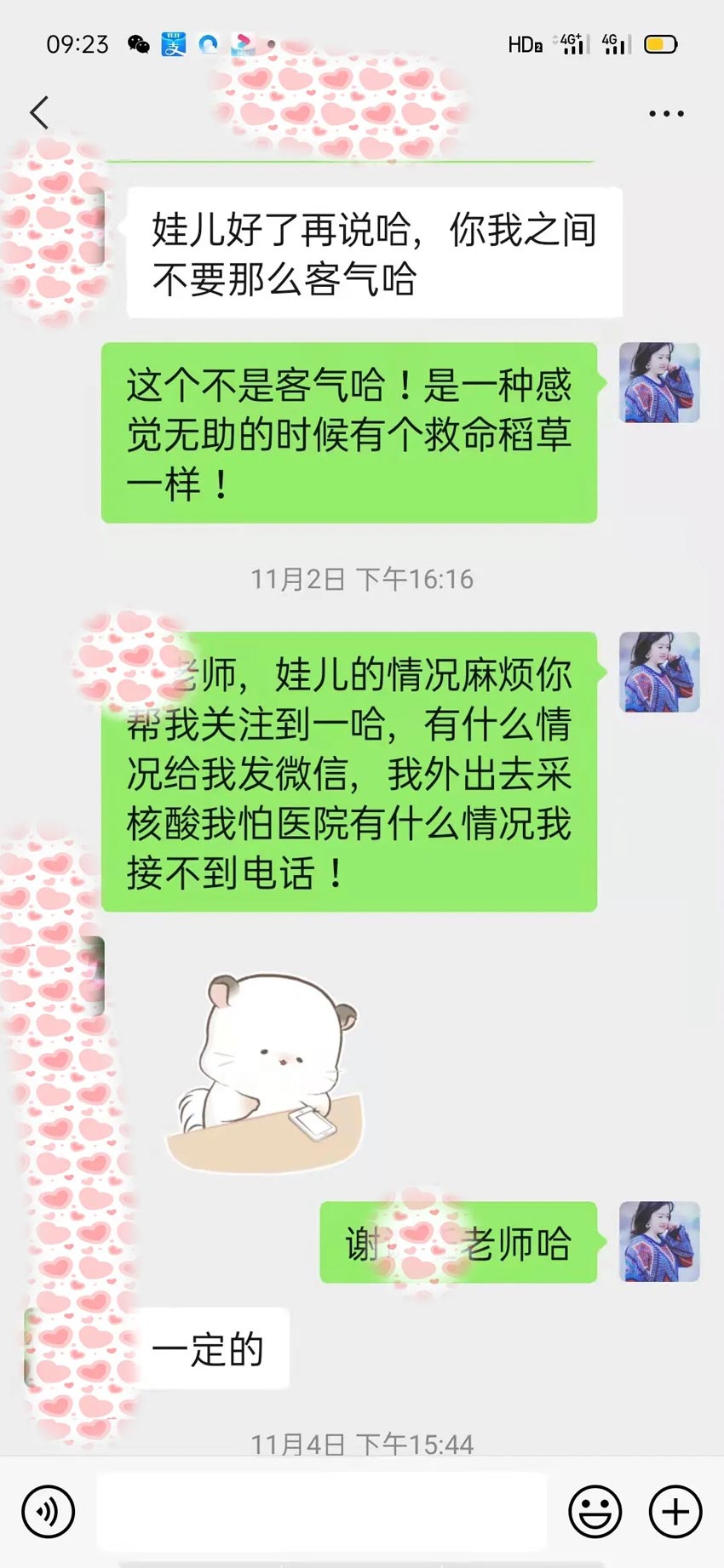Open the plus attachments menu
This screenshot has height=1568, width=724.
(675, 1512)
